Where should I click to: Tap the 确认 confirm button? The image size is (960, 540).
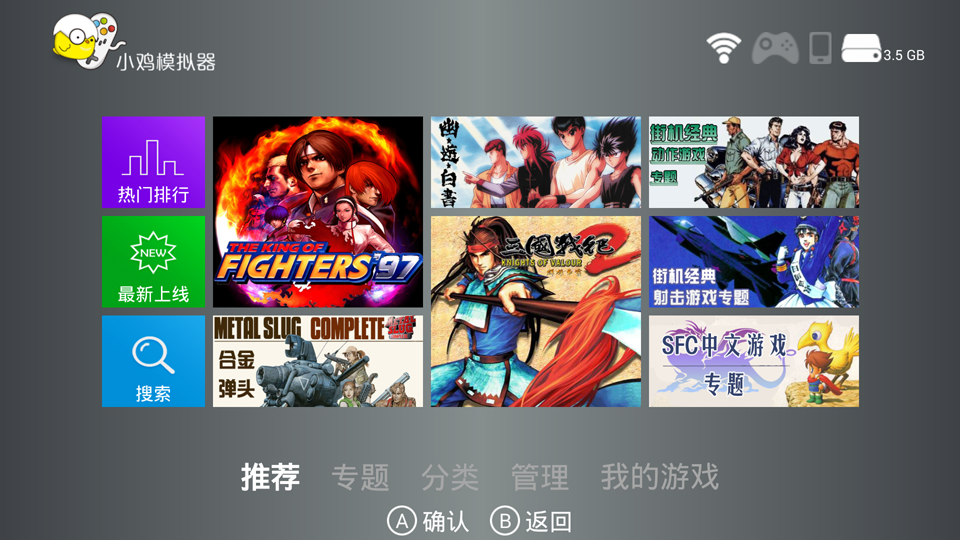click(x=428, y=521)
